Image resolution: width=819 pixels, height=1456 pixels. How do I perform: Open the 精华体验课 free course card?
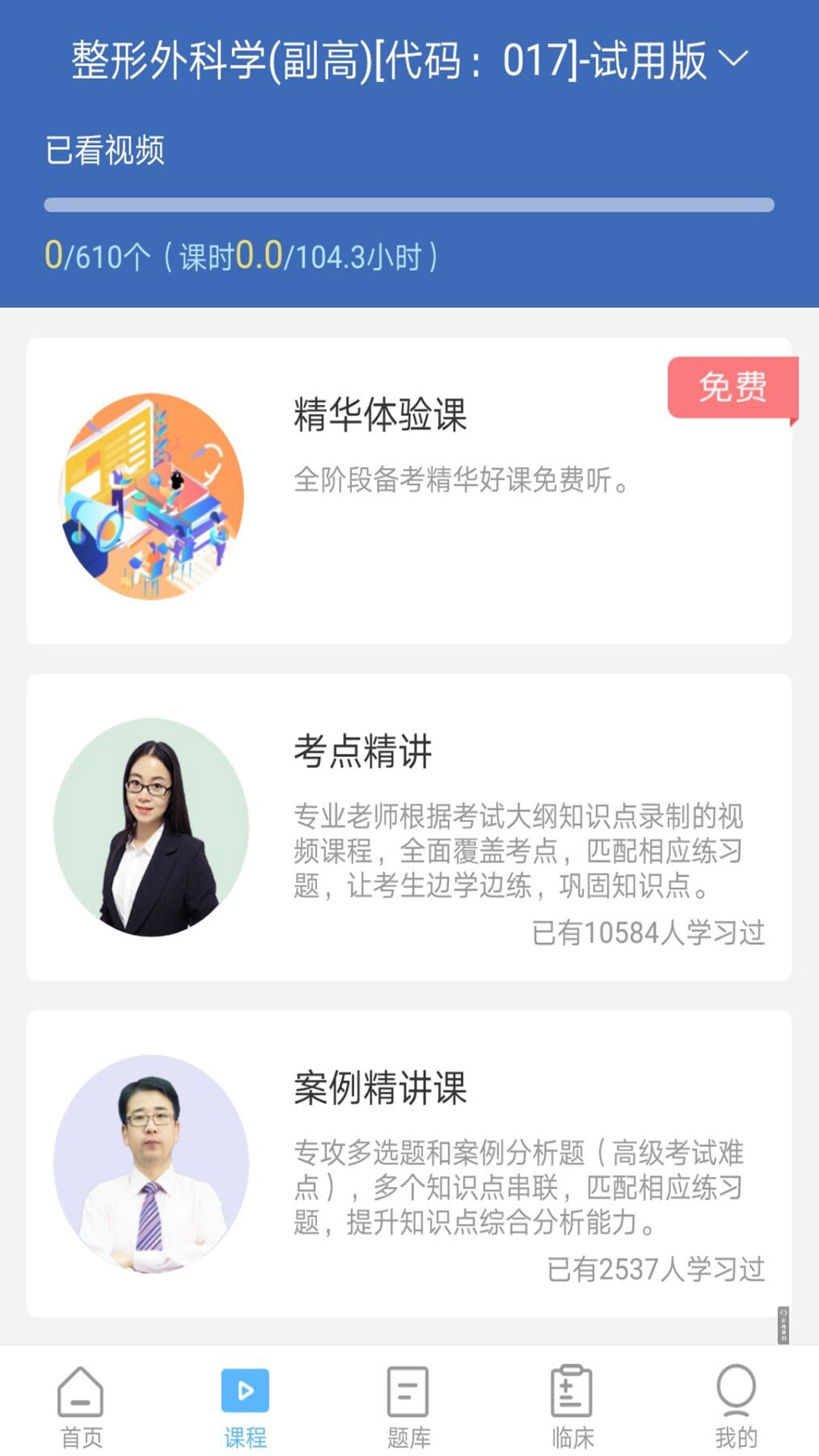tap(409, 491)
